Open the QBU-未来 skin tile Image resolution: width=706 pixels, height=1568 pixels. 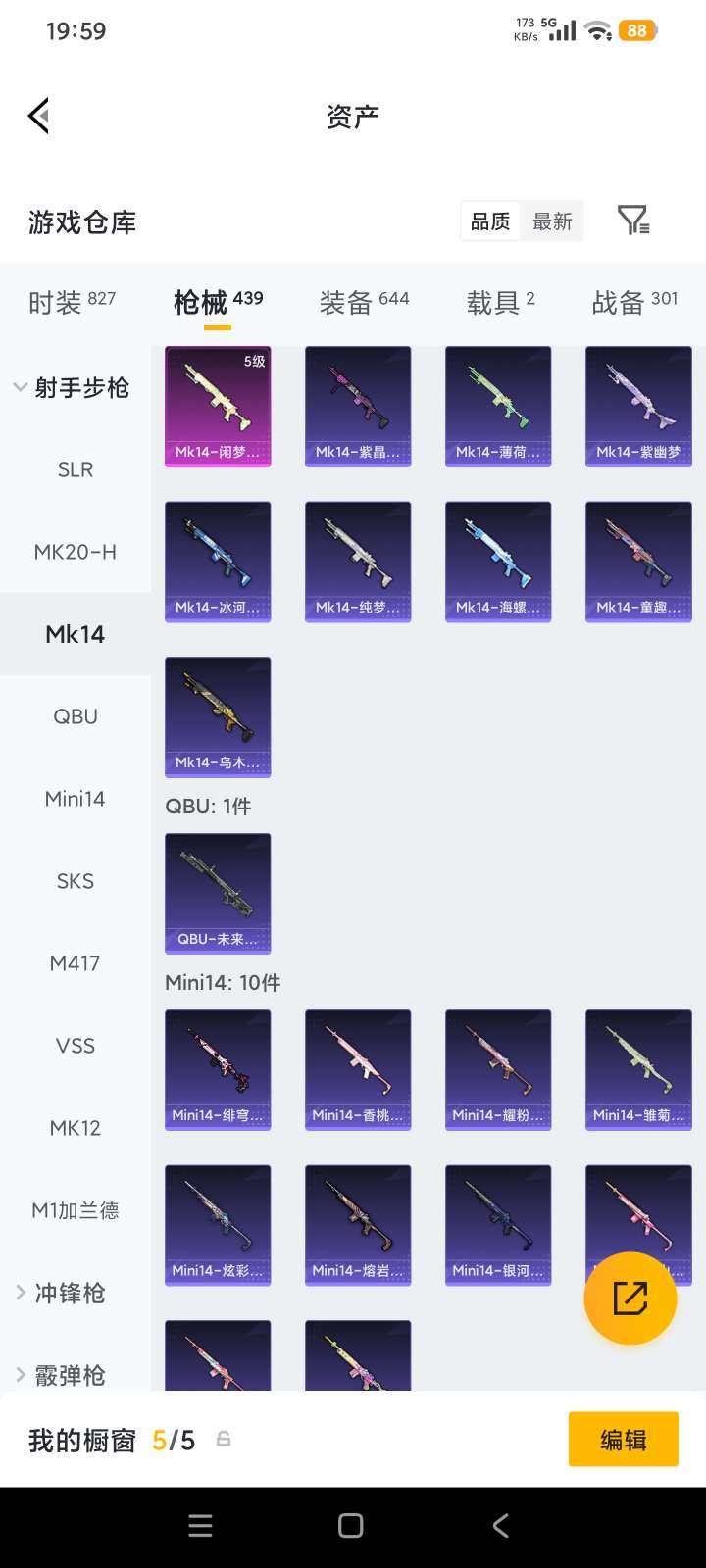click(x=218, y=893)
